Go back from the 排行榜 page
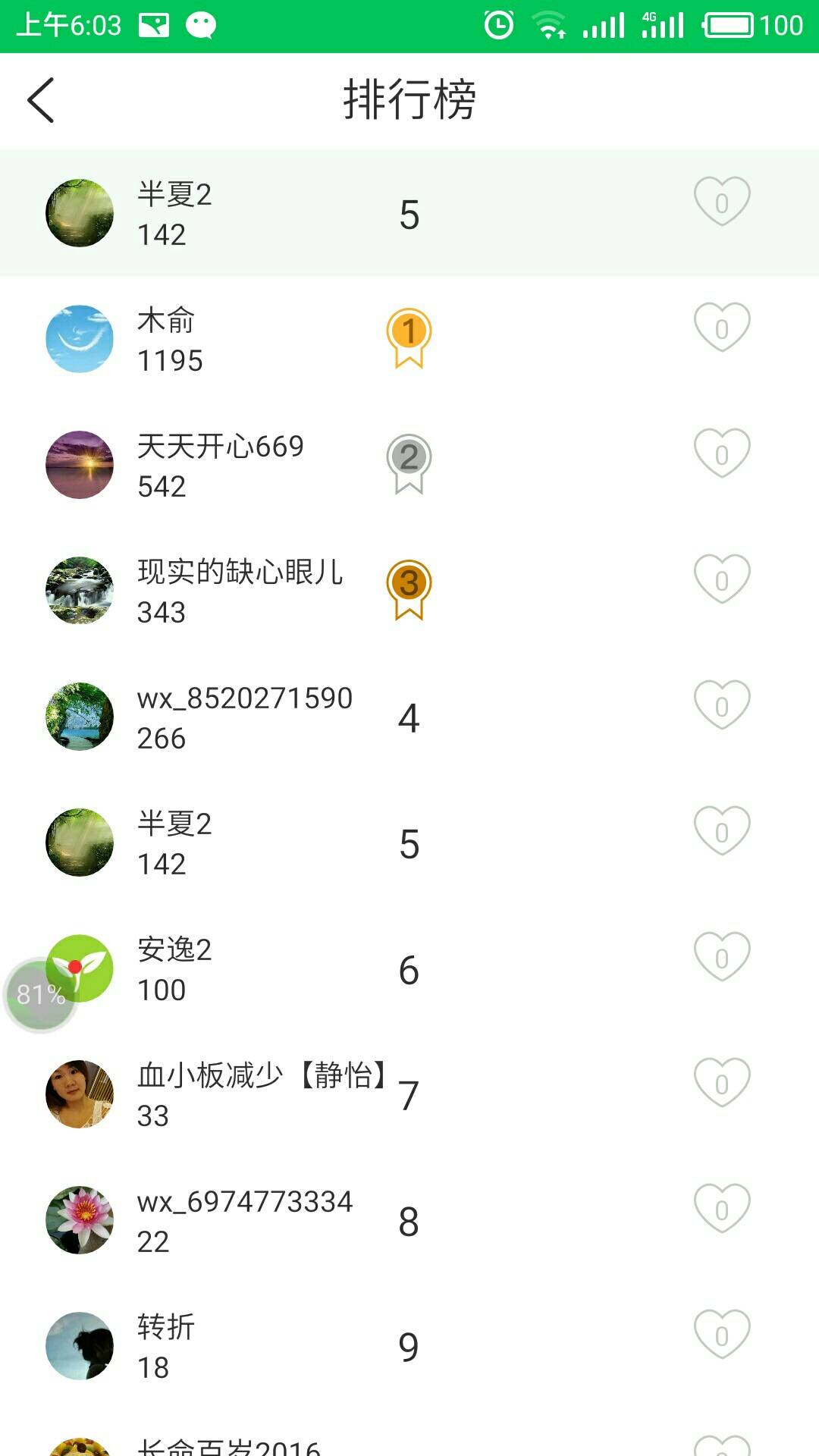819x1456 pixels. 41,99
